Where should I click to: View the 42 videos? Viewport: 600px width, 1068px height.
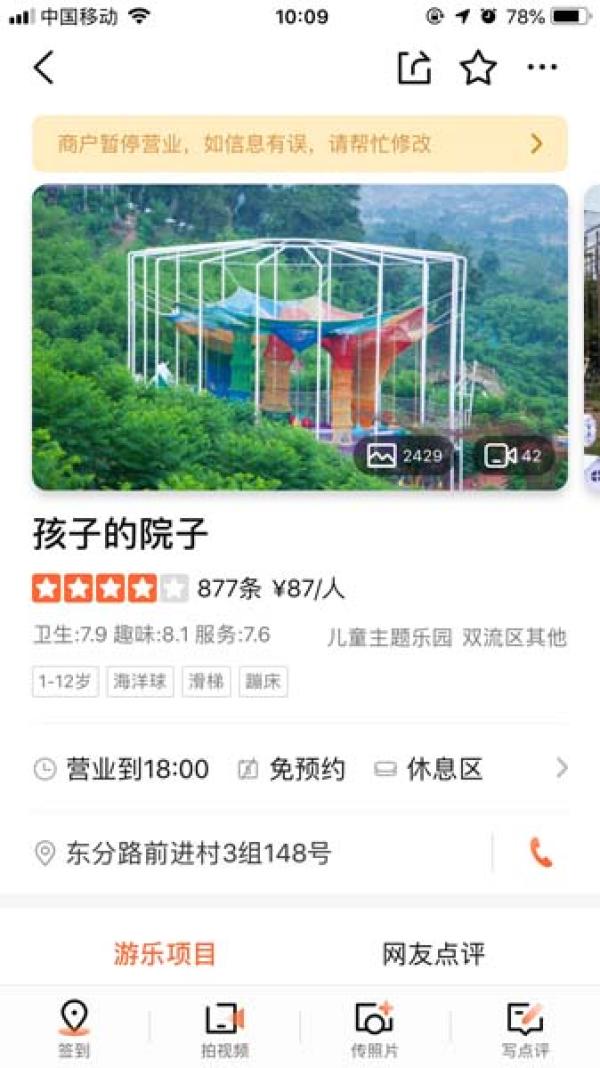pos(513,456)
